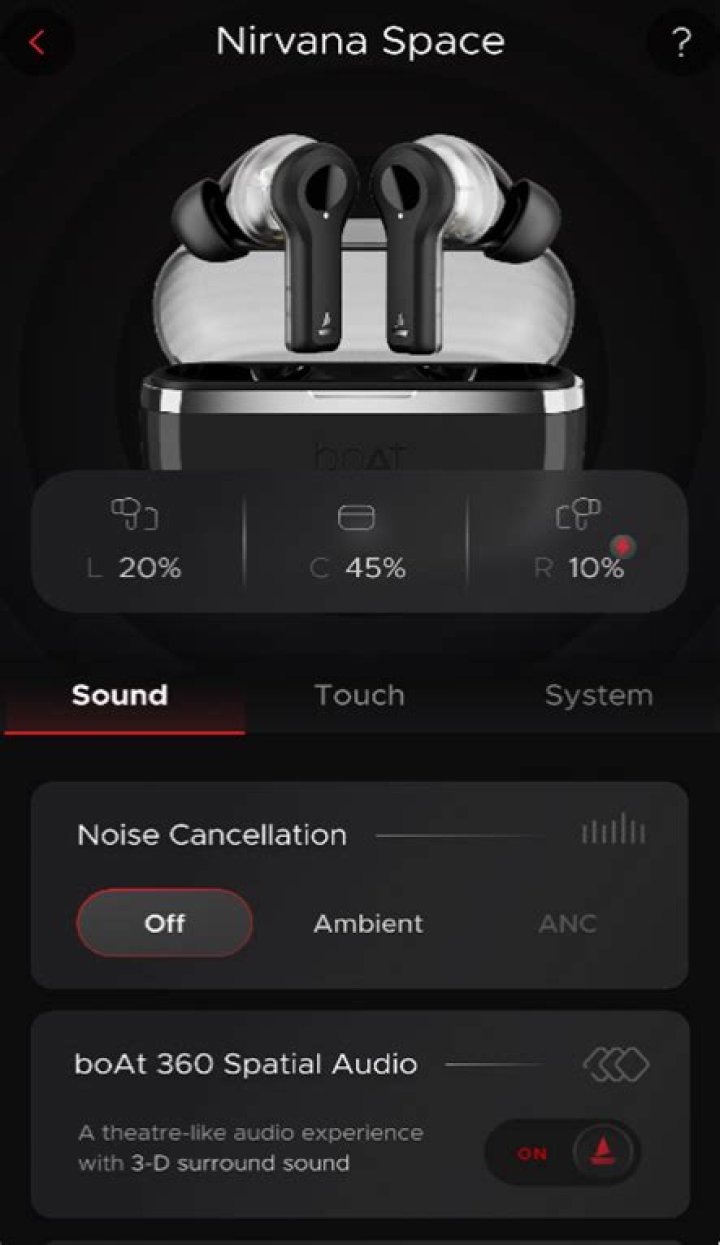Open the help question mark
720x1245 pixels.
[x=681, y=43]
